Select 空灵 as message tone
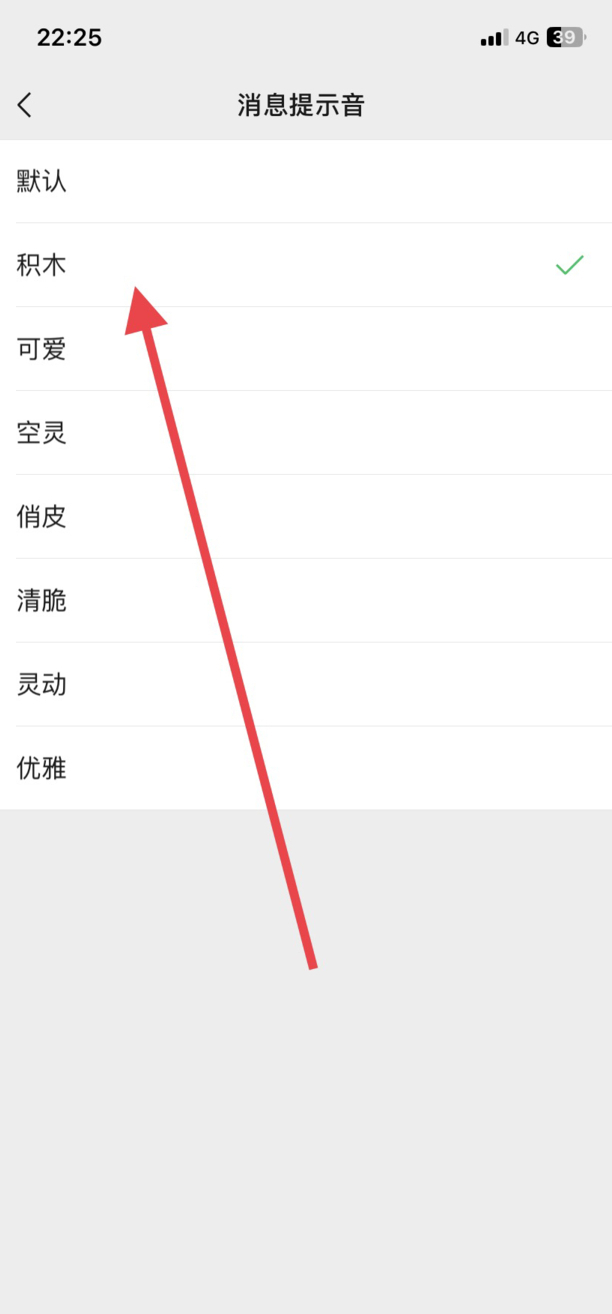The image size is (612, 1314). (306, 433)
